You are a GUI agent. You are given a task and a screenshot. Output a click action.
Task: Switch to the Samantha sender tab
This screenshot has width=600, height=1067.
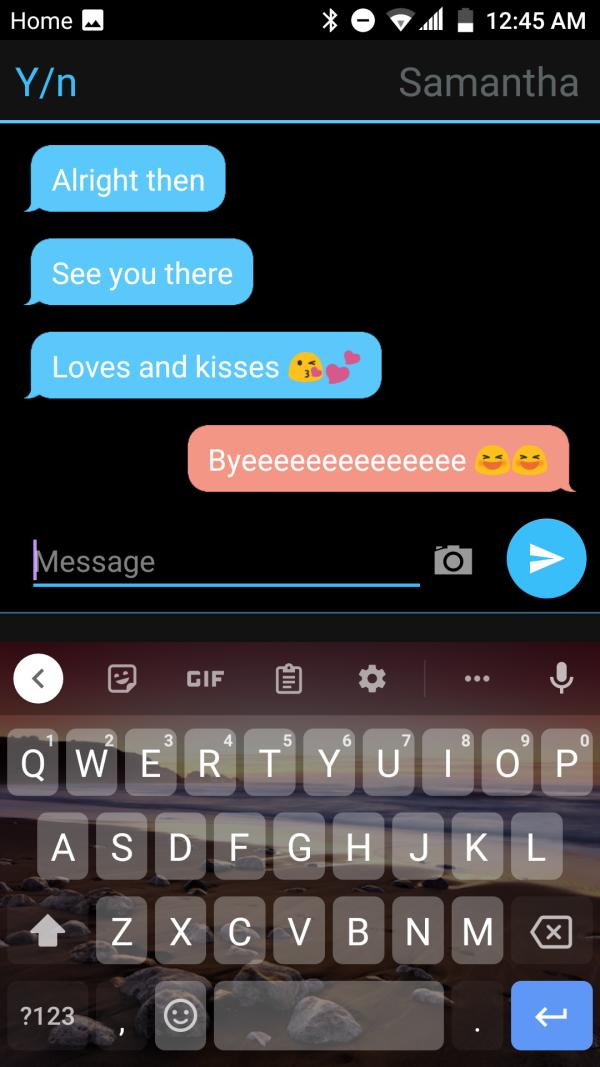pos(488,82)
